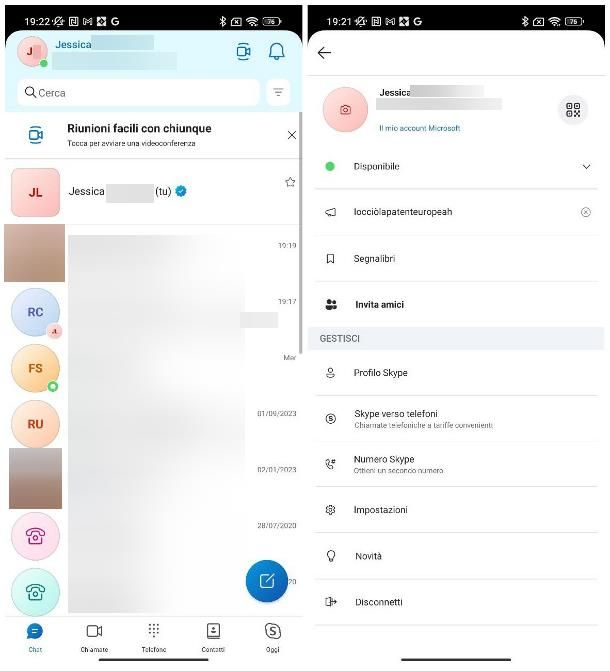Select Disconnetti to sign out
Image resolution: width=610 pixels, height=671 pixels.
(x=378, y=602)
